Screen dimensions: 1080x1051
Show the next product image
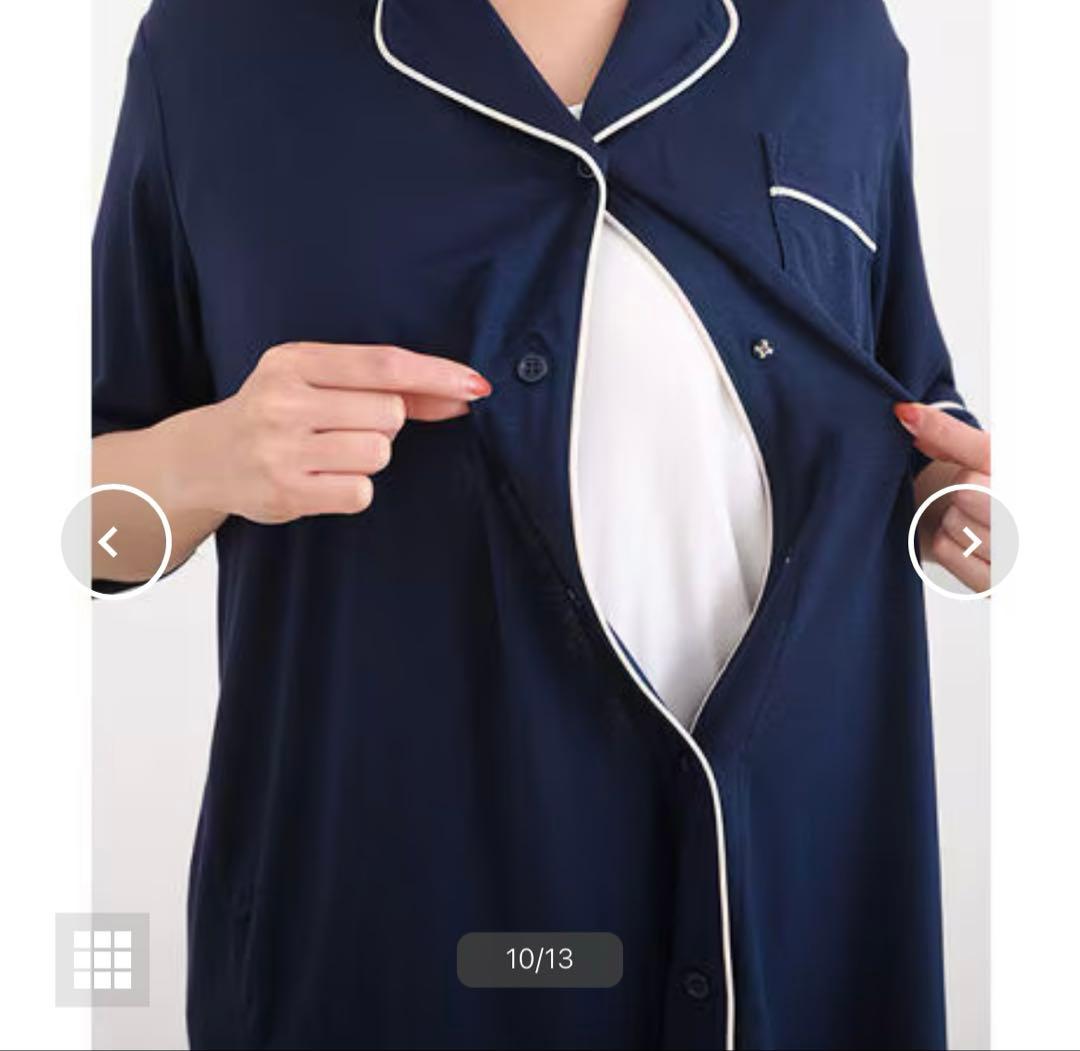pos(964,542)
